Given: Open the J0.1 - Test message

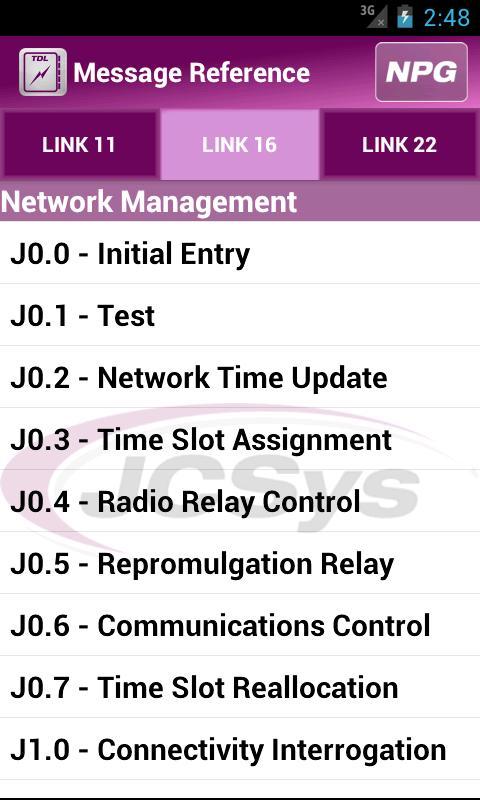Looking at the screenshot, I should (x=240, y=315).
